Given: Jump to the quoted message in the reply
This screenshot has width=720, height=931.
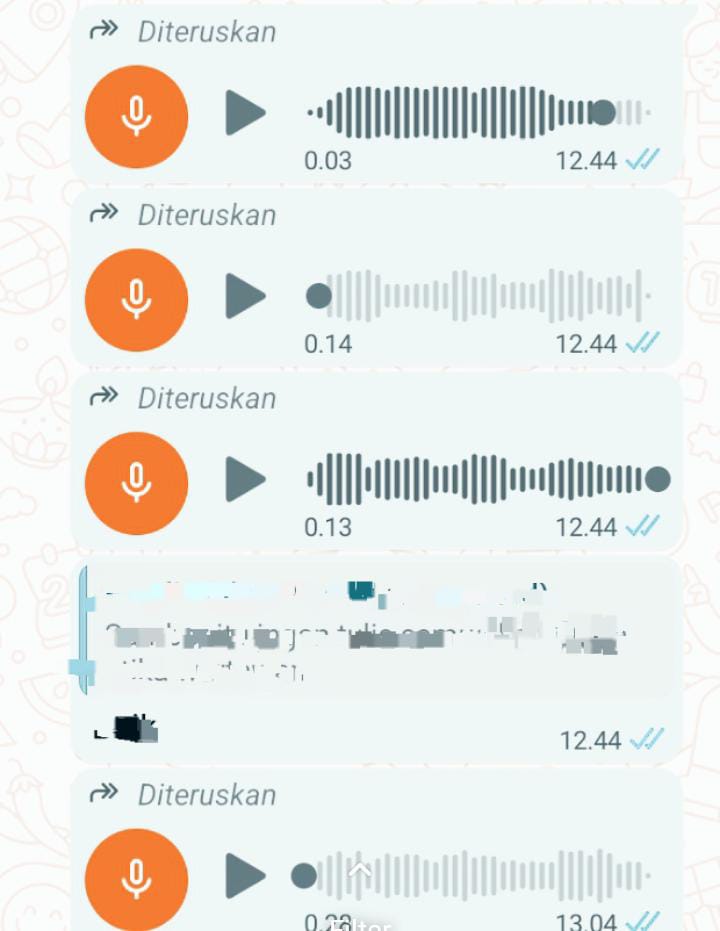Looking at the screenshot, I should point(378,630).
